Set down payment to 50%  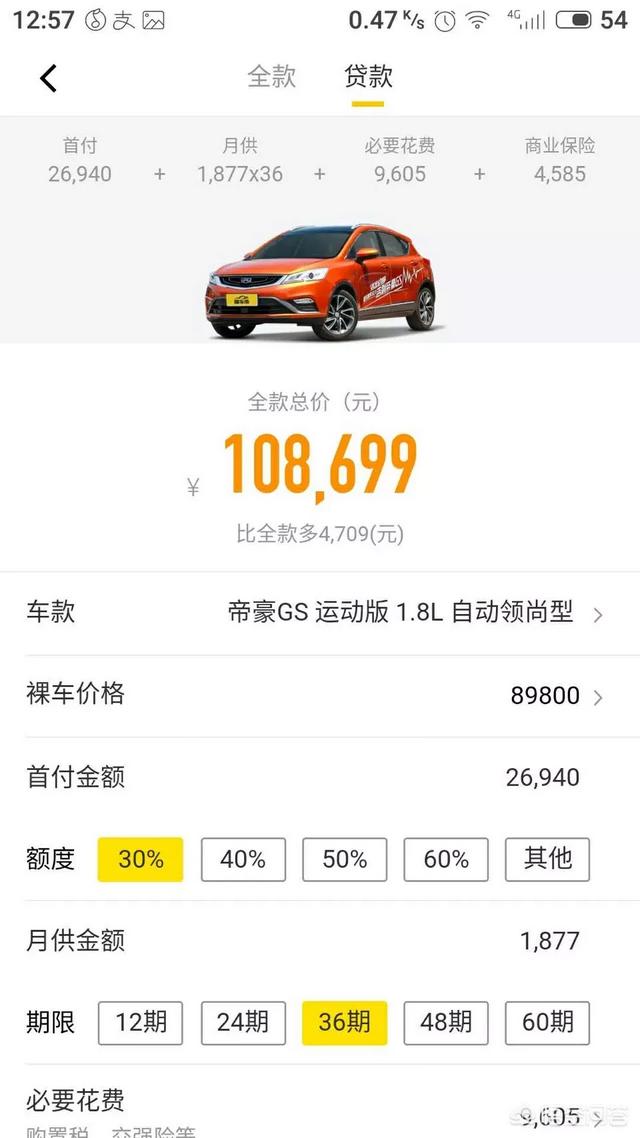coord(345,859)
